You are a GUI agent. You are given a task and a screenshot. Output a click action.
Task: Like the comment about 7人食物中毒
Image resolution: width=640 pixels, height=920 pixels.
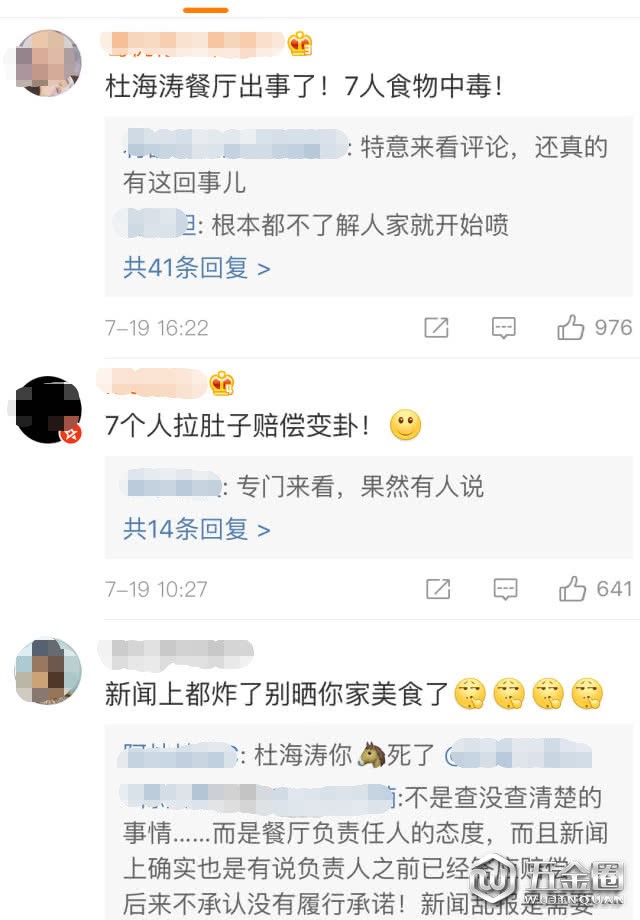pos(571,328)
